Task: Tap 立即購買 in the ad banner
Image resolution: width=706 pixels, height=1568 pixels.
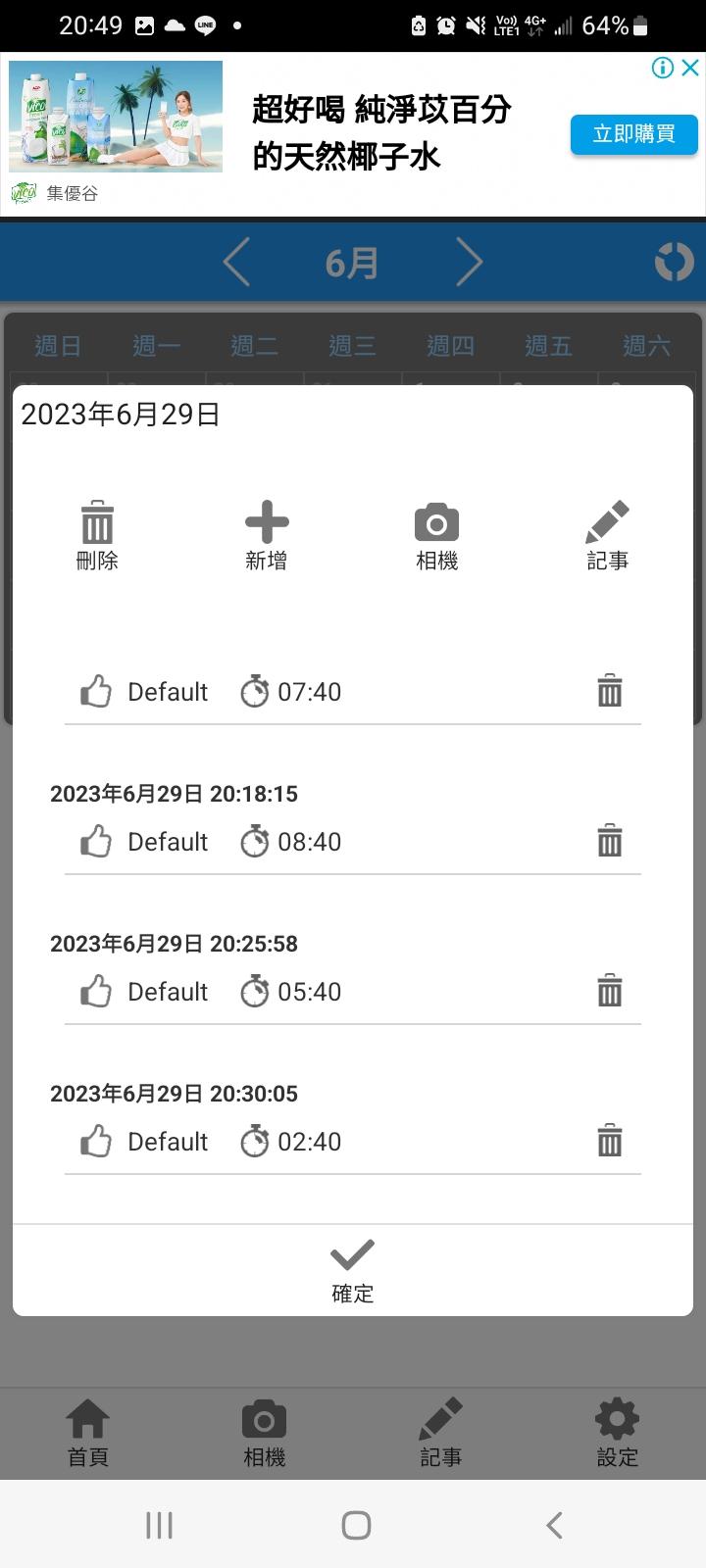Action: tap(633, 134)
